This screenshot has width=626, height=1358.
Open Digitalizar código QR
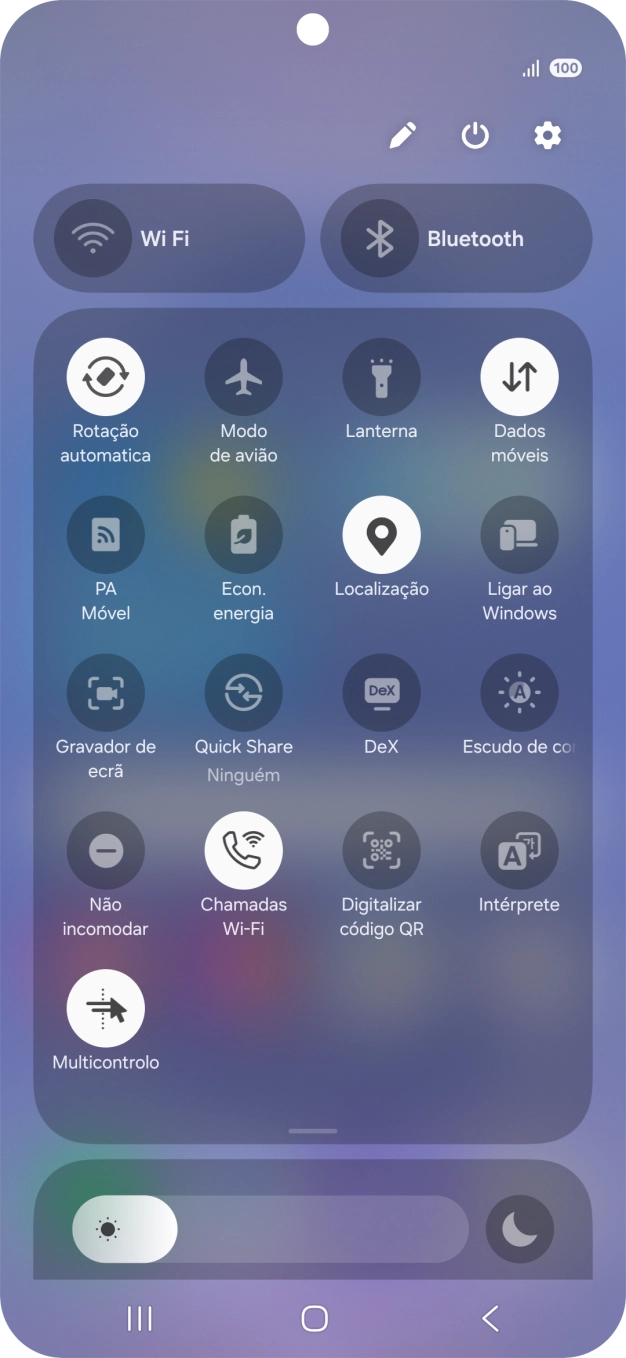click(381, 851)
